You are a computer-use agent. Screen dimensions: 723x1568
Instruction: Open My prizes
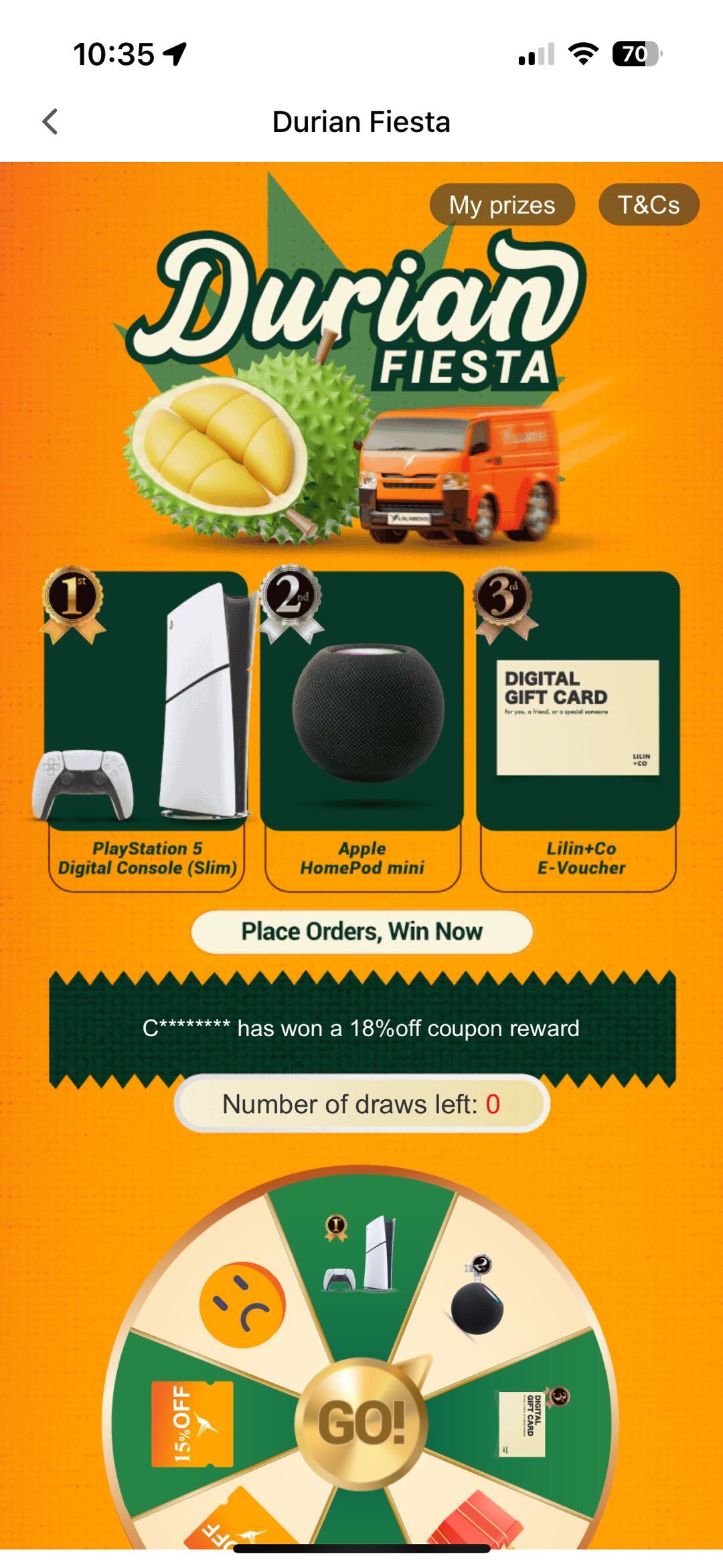click(x=502, y=205)
